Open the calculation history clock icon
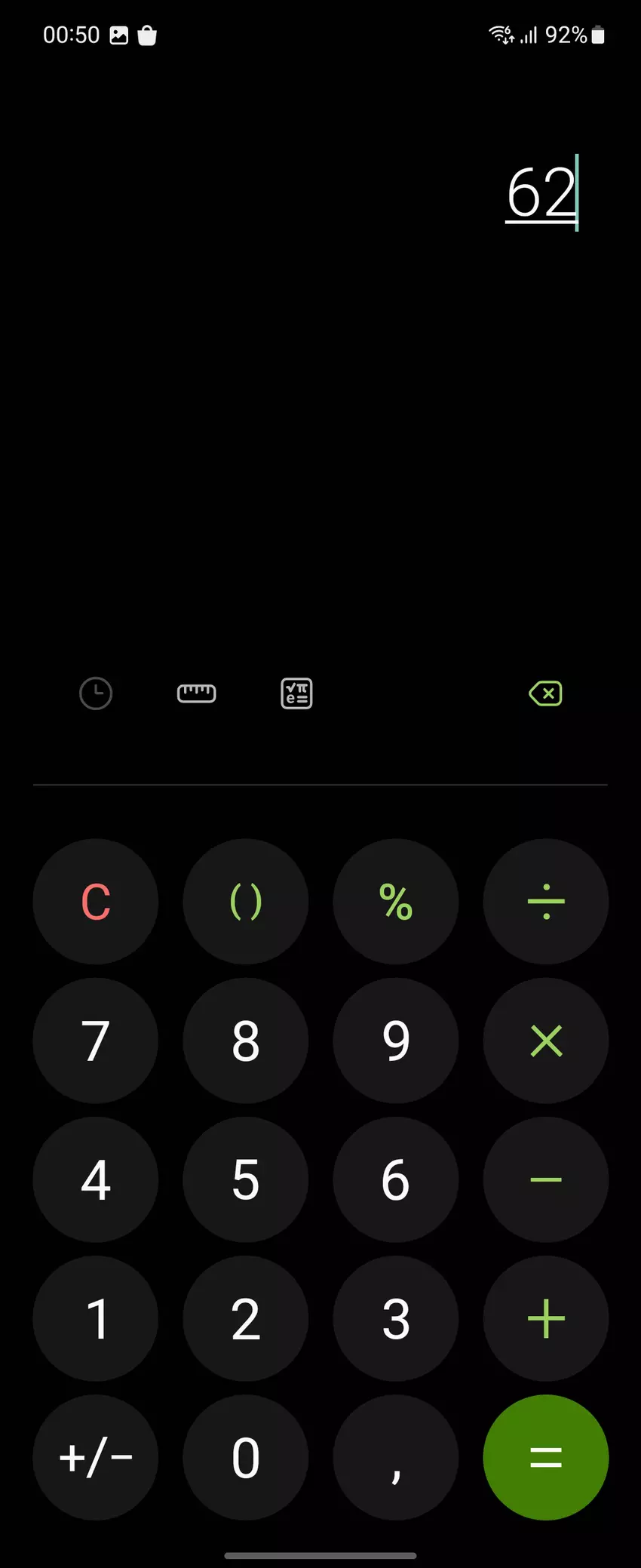This screenshot has width=641, height=1568. click(x=96, y=693)
